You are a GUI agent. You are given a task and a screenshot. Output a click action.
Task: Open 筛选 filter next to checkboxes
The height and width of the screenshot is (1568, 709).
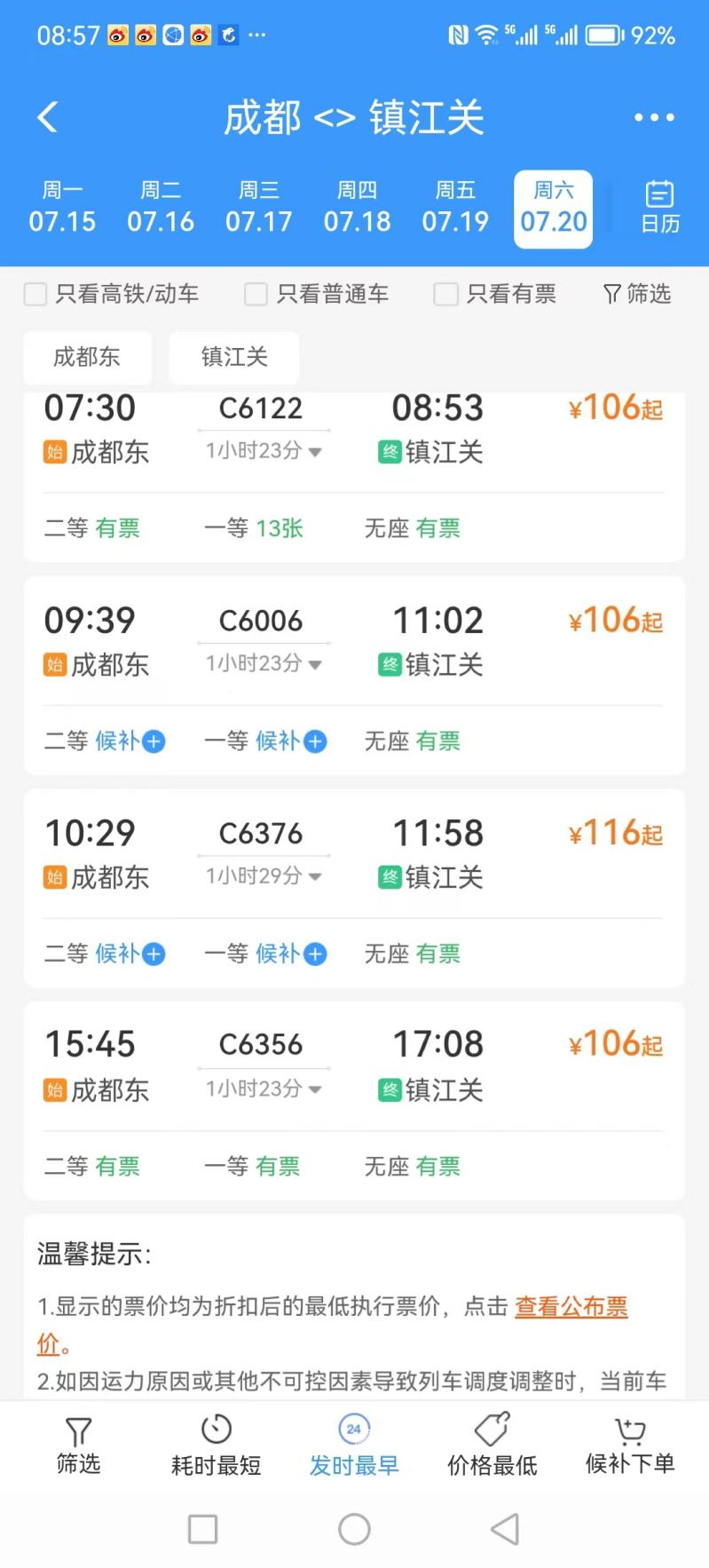(636, 294)
